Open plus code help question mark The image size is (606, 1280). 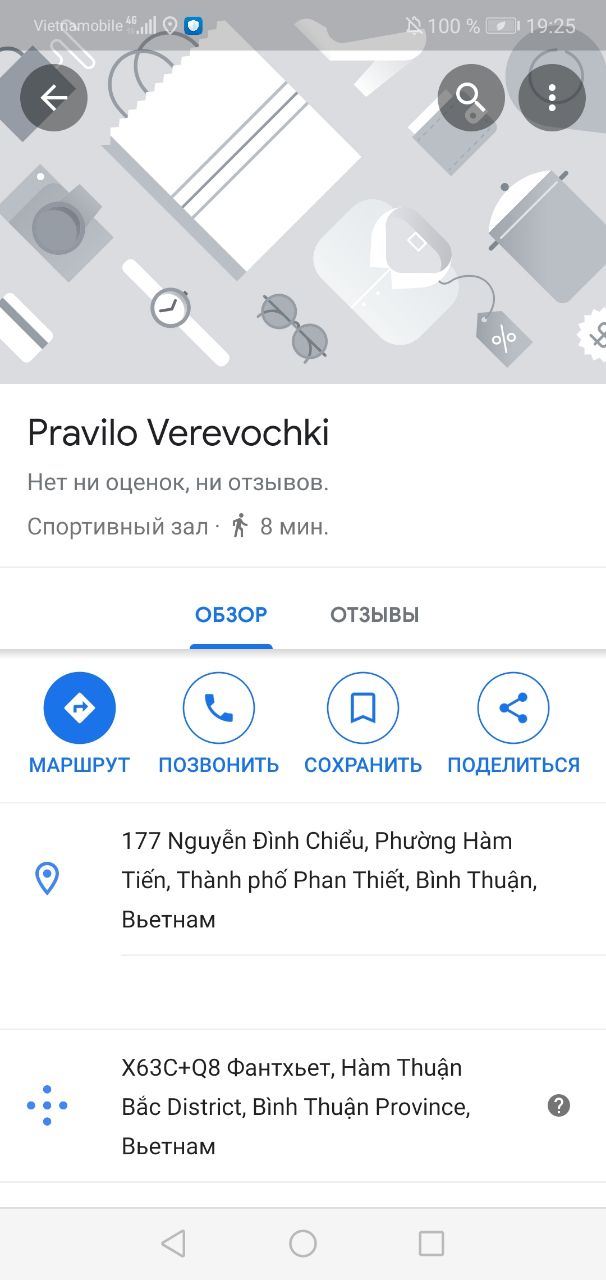[x=559, y=1105]
